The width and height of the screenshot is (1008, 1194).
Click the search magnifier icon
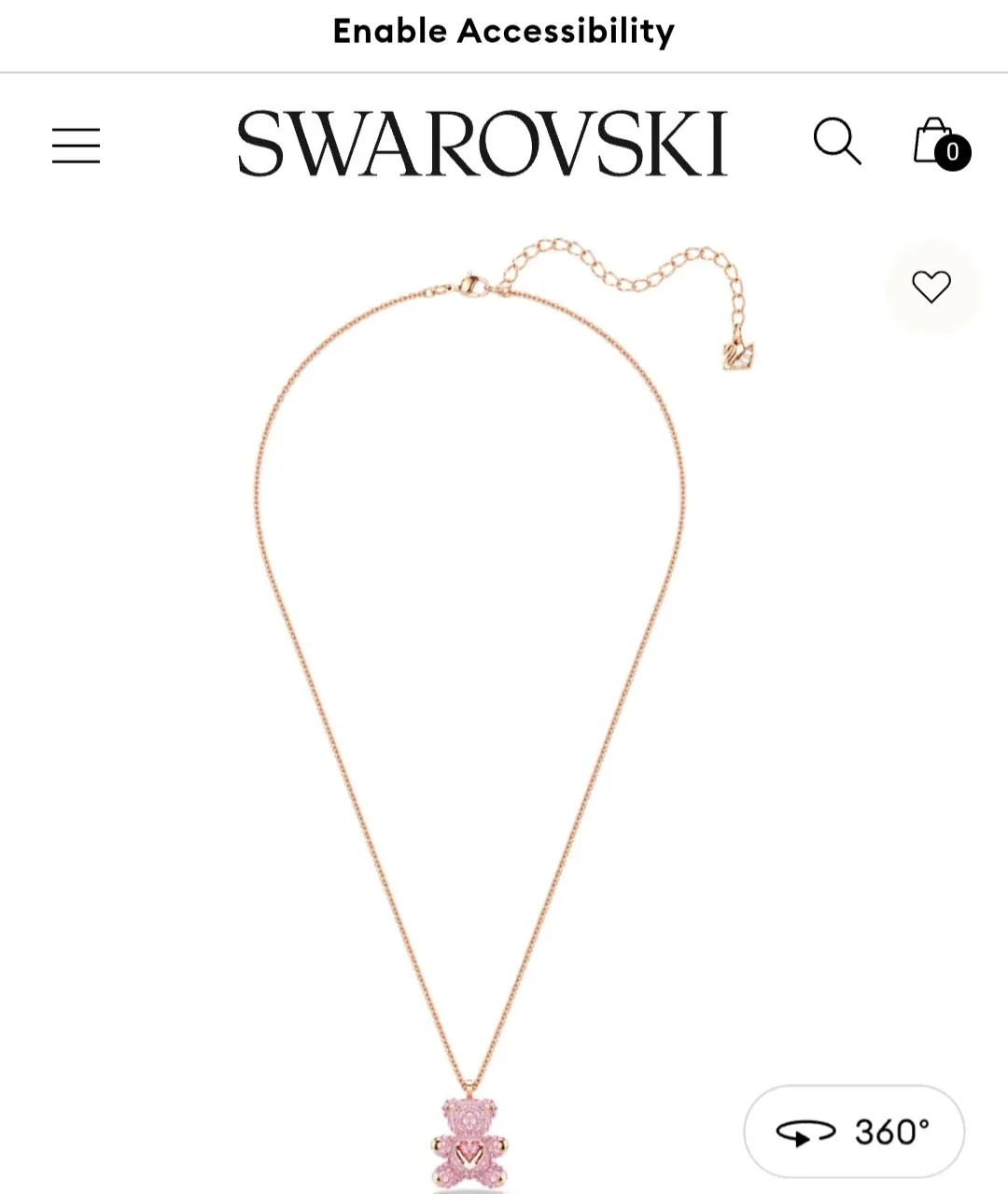point(837,142)
